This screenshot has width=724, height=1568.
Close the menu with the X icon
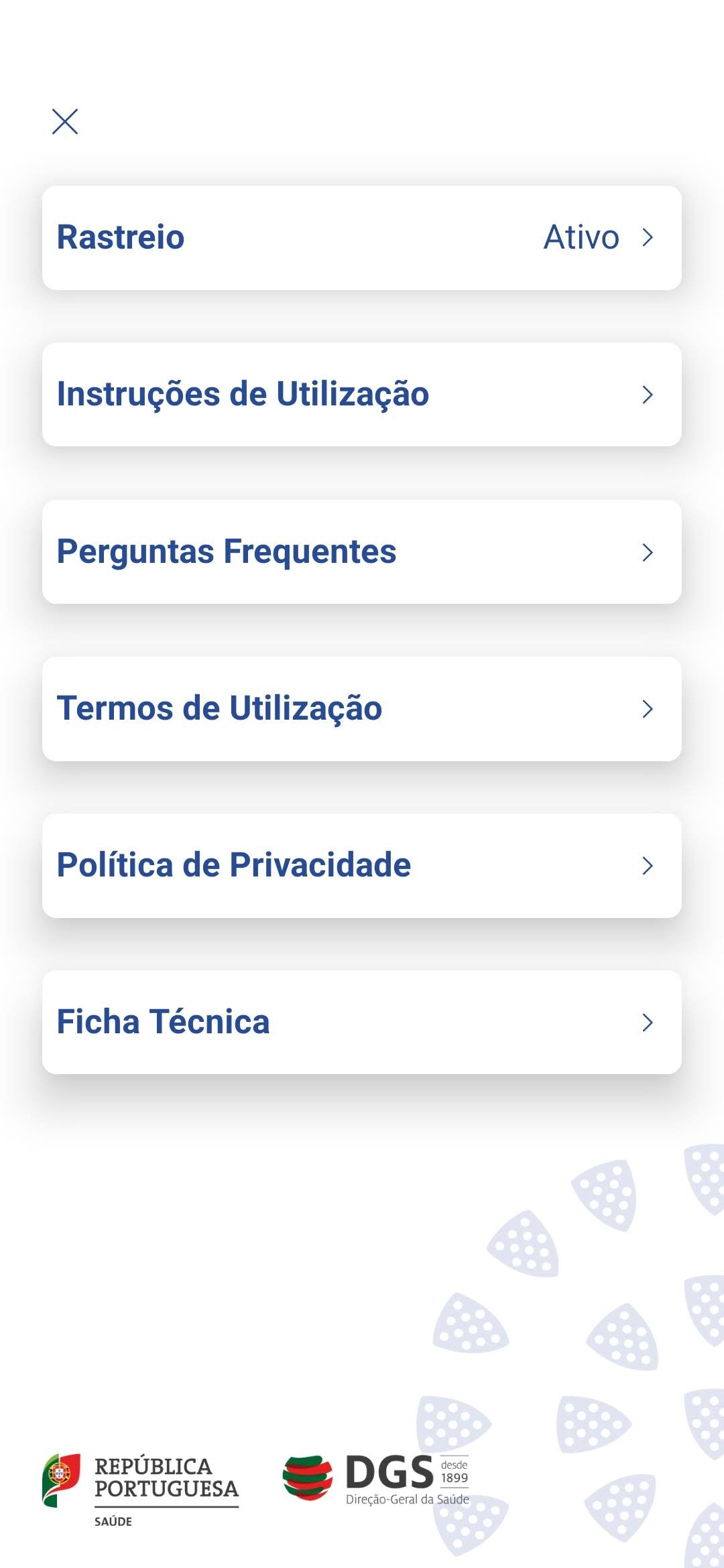(65, 121)
